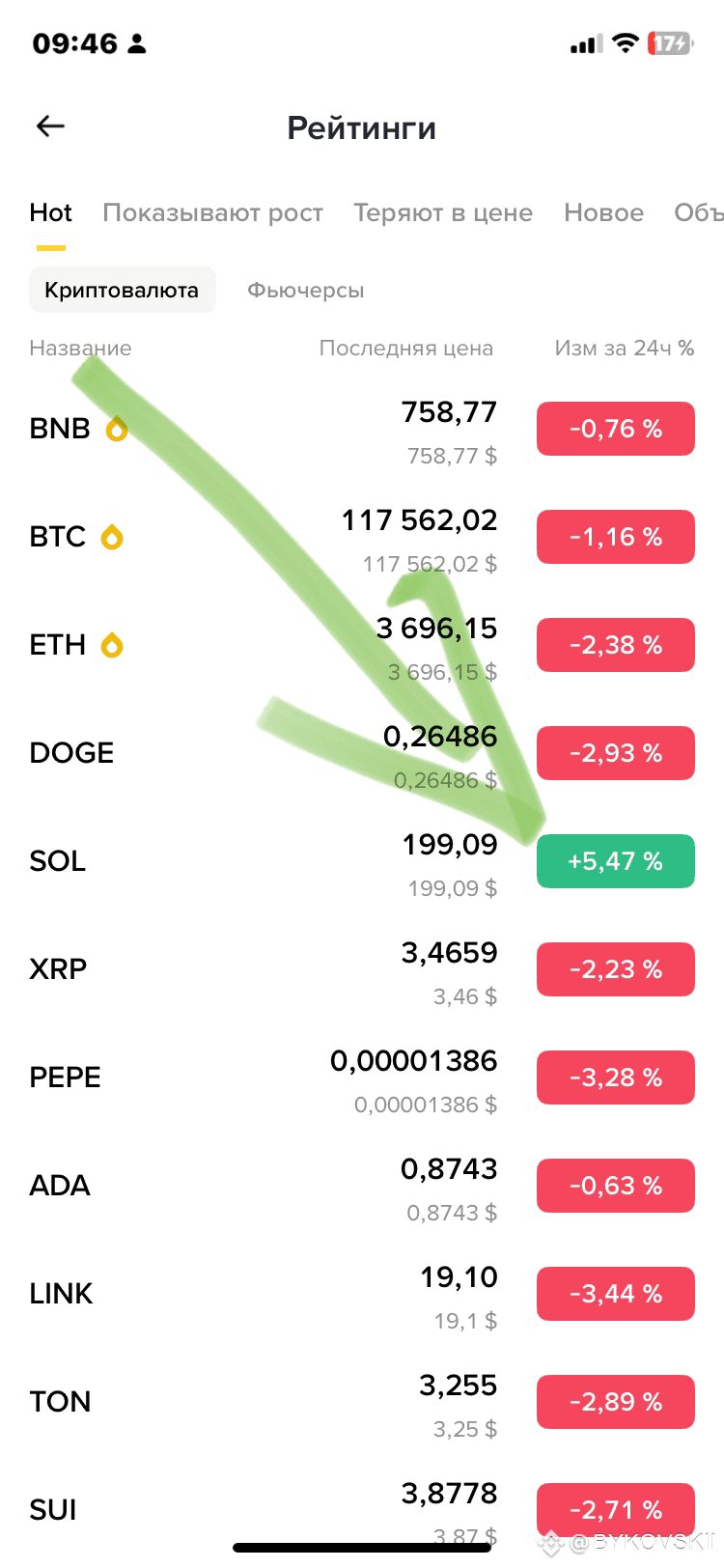Open the BNB row
Viewport: 724px width, 1568px height.
pyautogui.click(x=60, y=429)
